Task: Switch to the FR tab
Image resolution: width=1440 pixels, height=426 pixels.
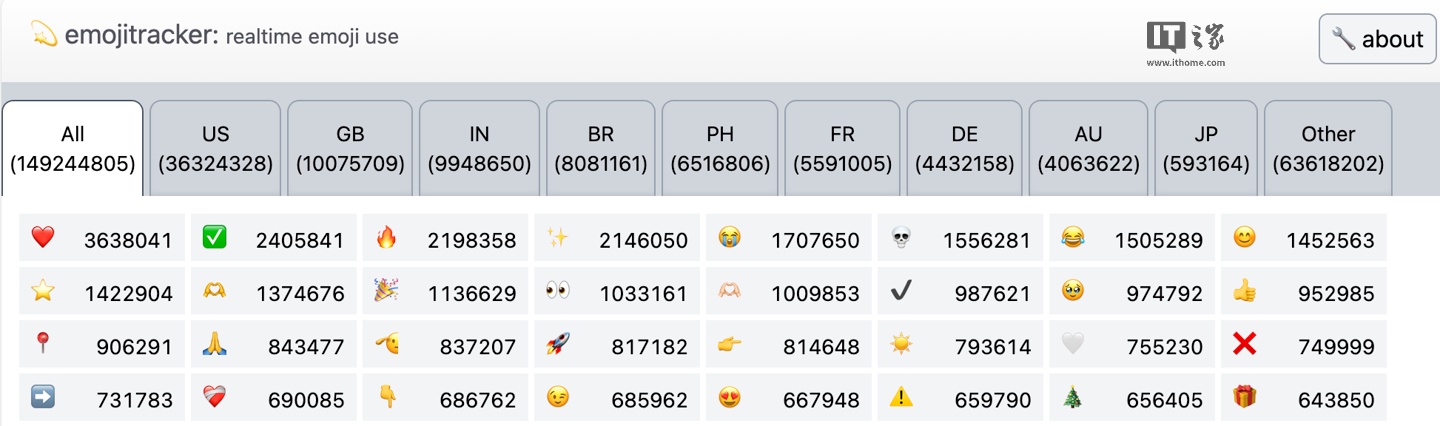Action: (842, 148)
